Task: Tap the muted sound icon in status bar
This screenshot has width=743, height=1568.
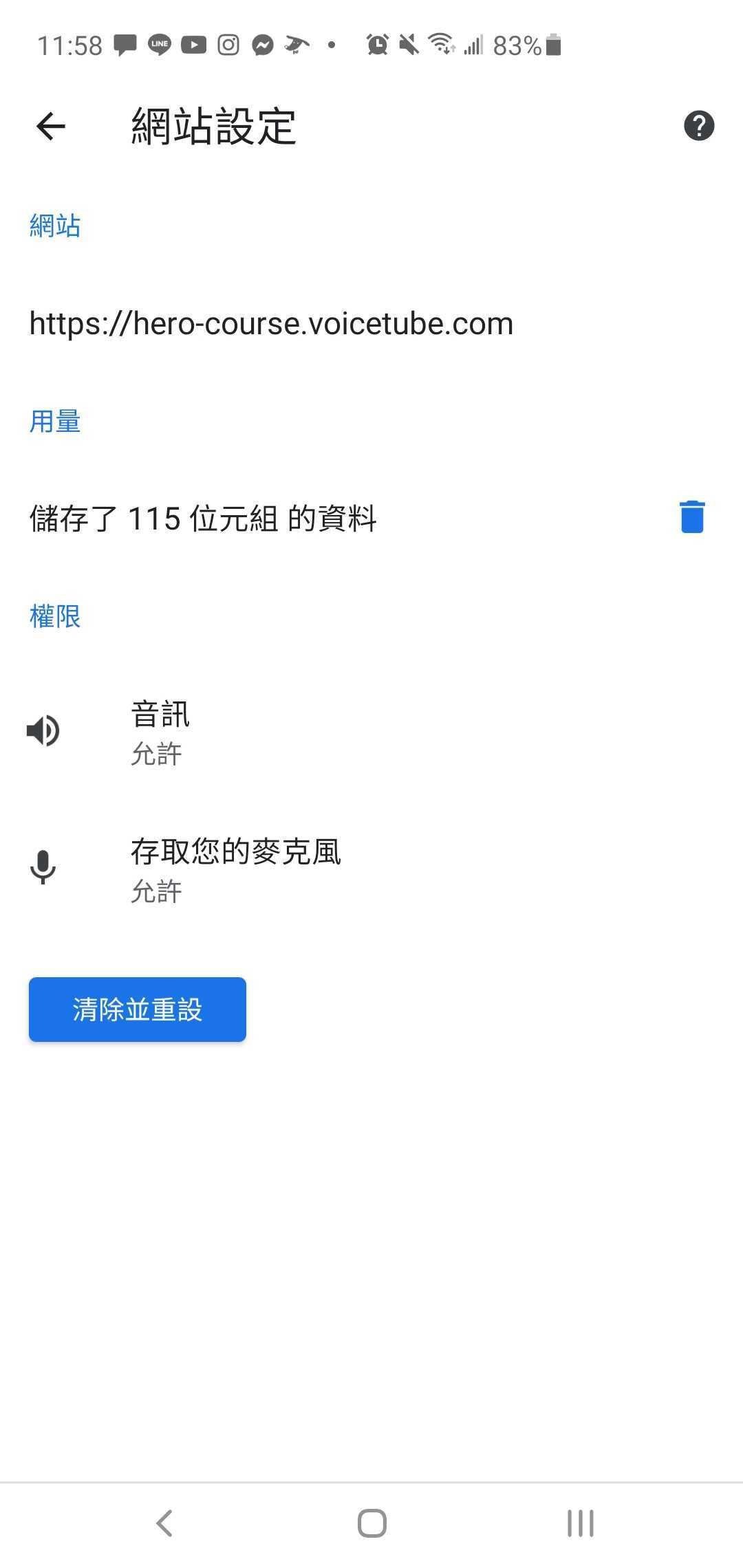Action: tap(407, 43)
